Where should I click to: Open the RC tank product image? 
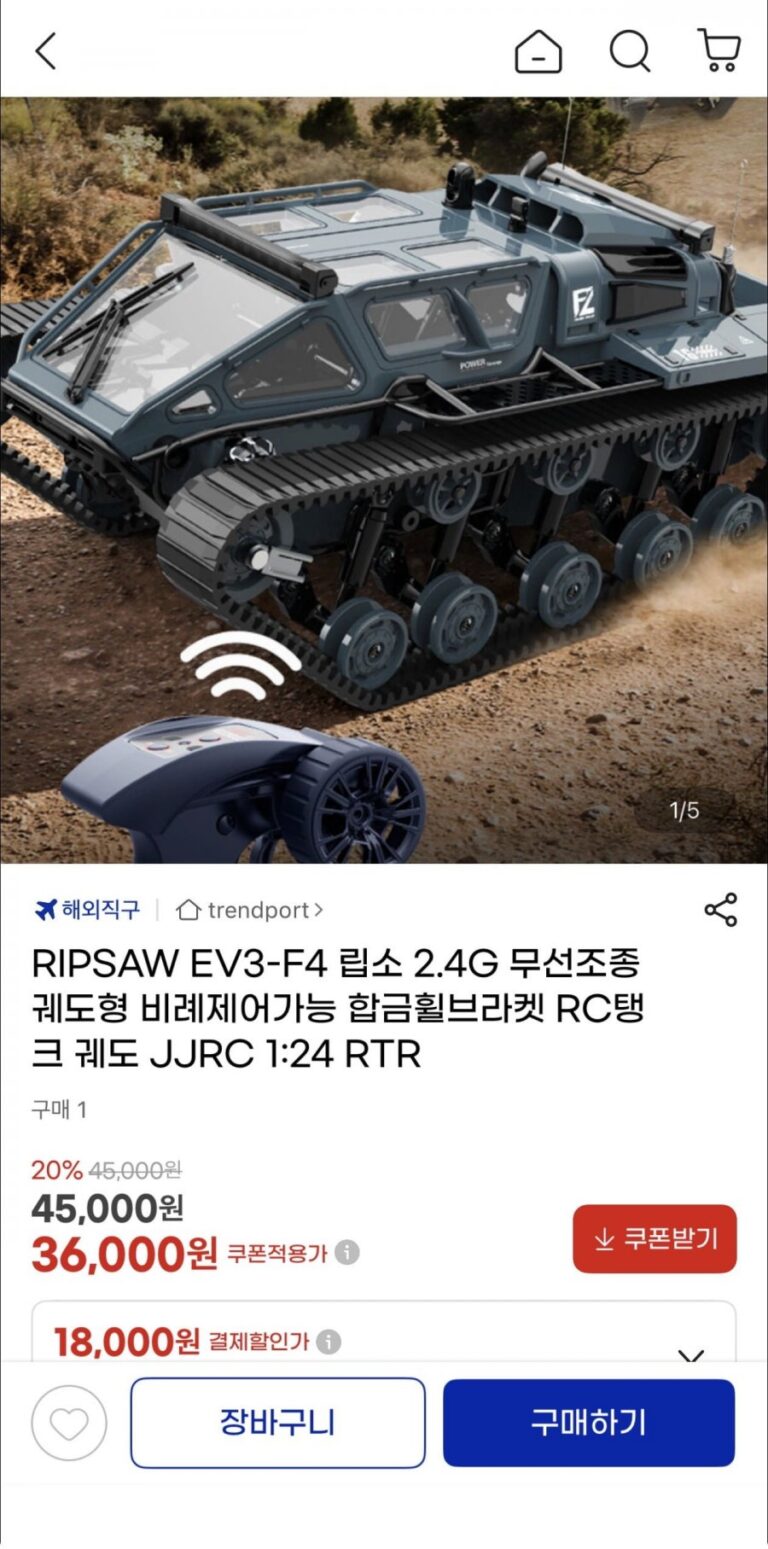(x=384, y=480)
